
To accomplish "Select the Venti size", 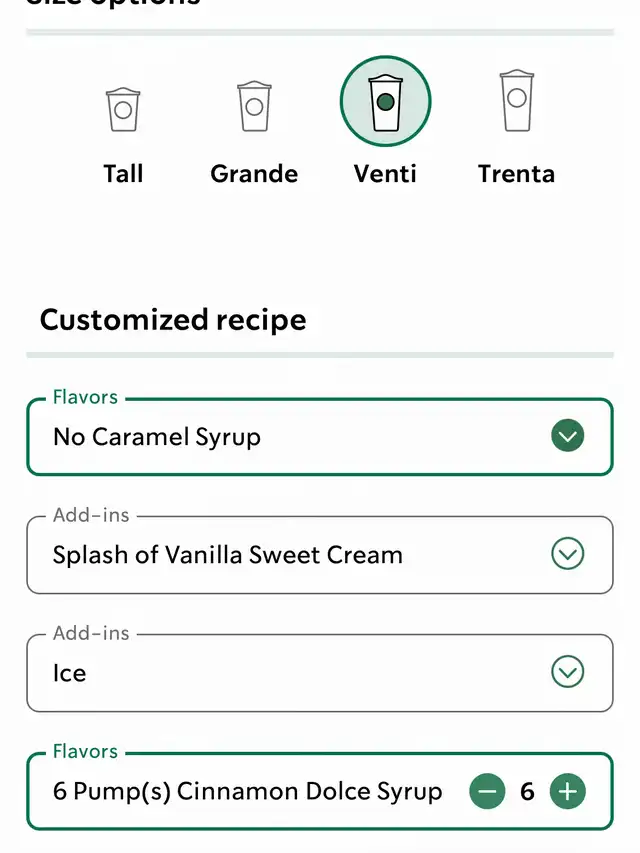I will (385, 104).
